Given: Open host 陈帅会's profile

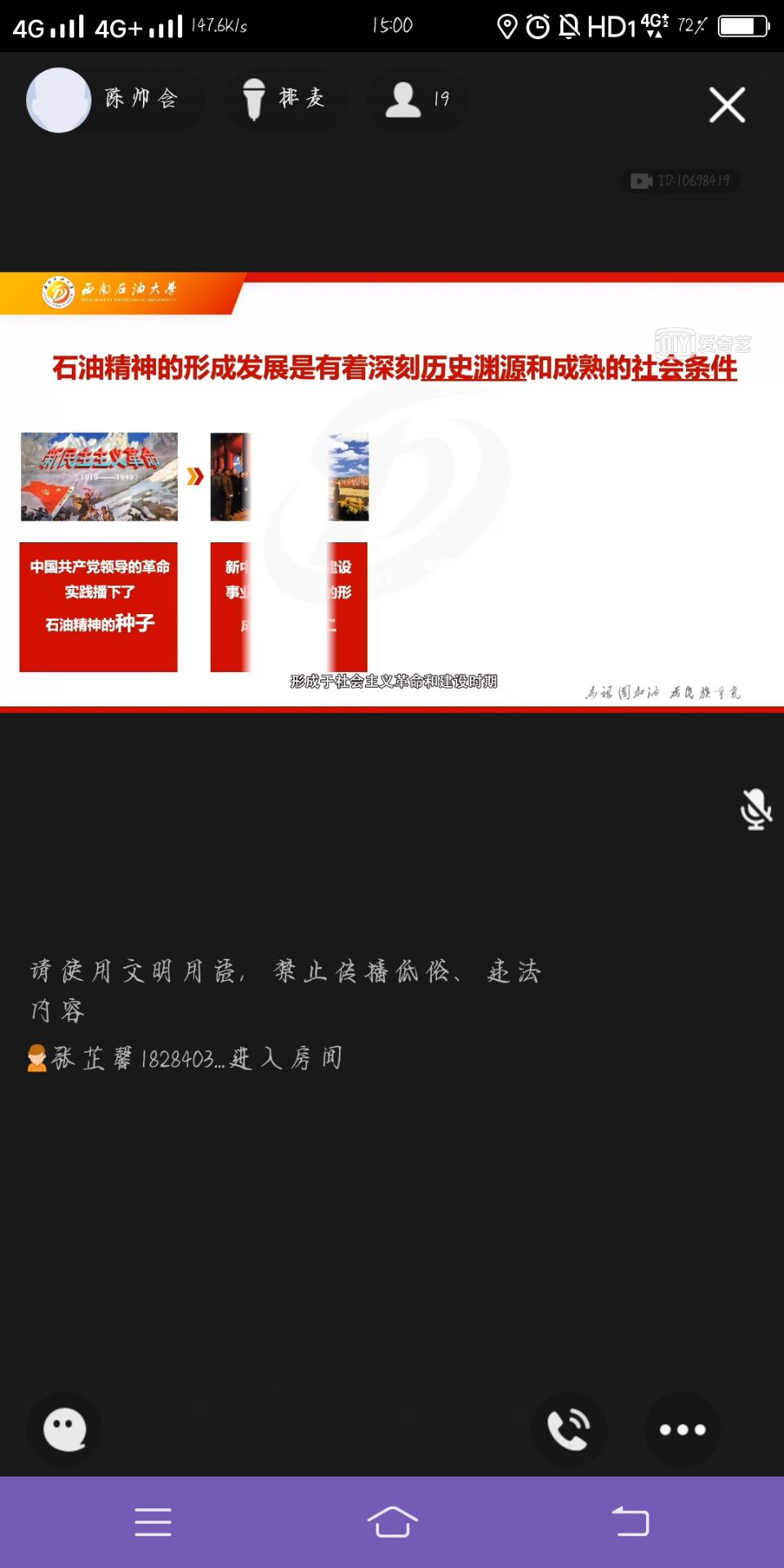Looking at the screenshot, I should click(59, 100).
